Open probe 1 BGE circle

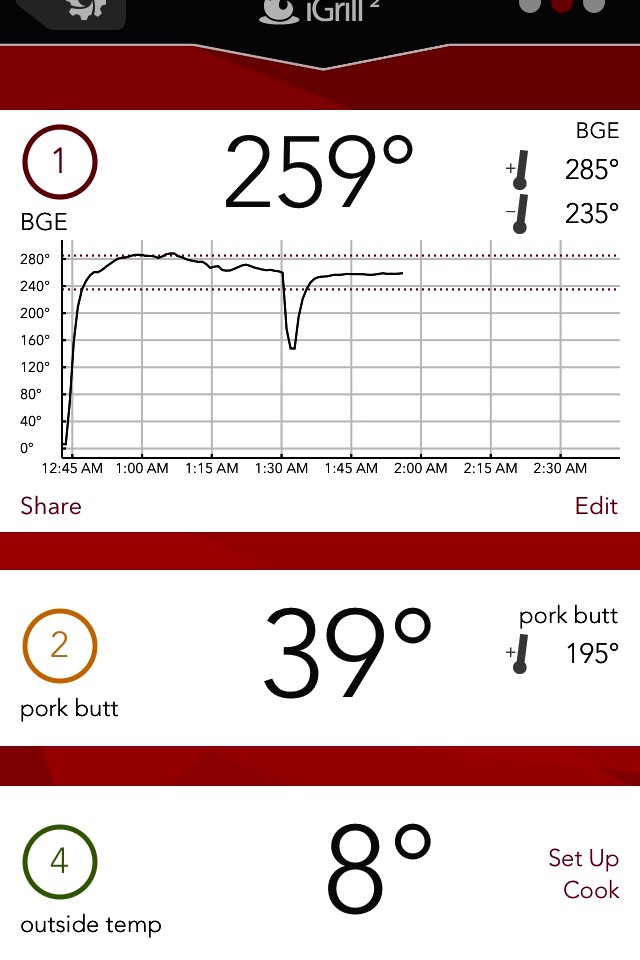(59, 161)
